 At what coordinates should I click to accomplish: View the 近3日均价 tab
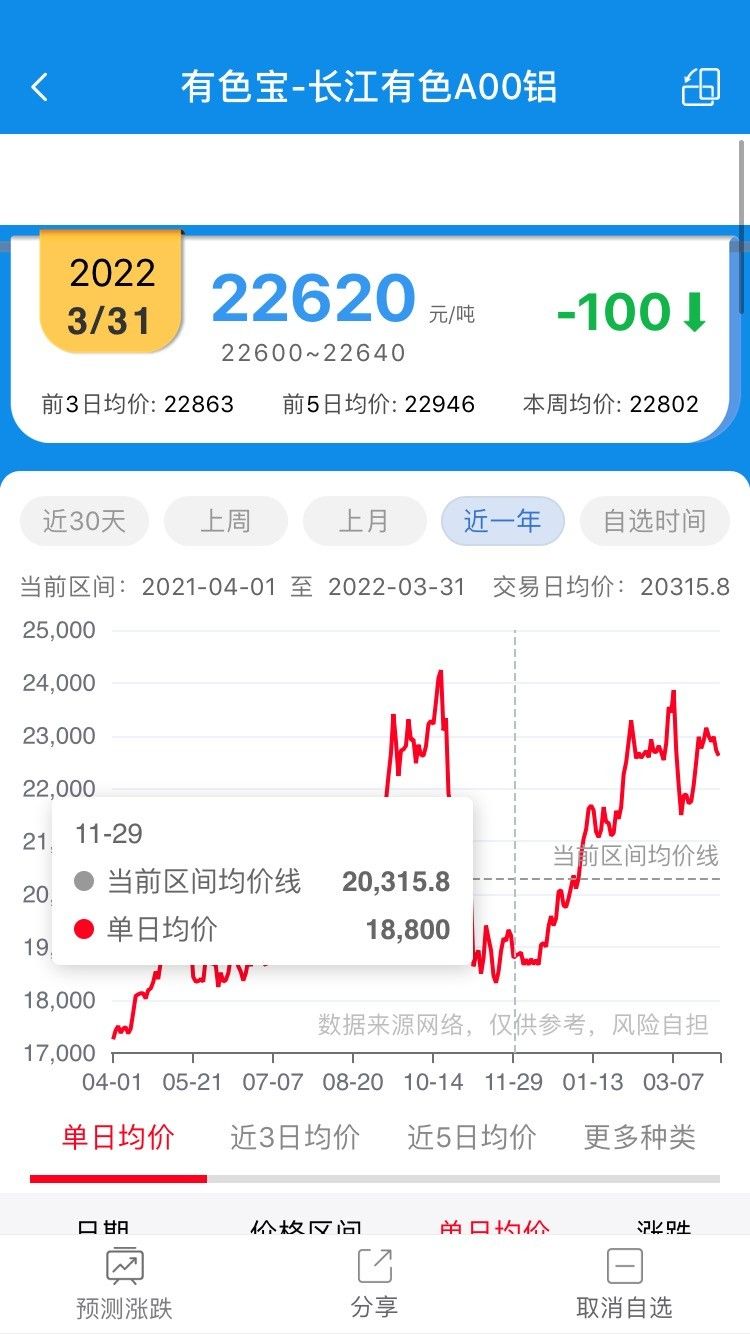[295, 1137]
